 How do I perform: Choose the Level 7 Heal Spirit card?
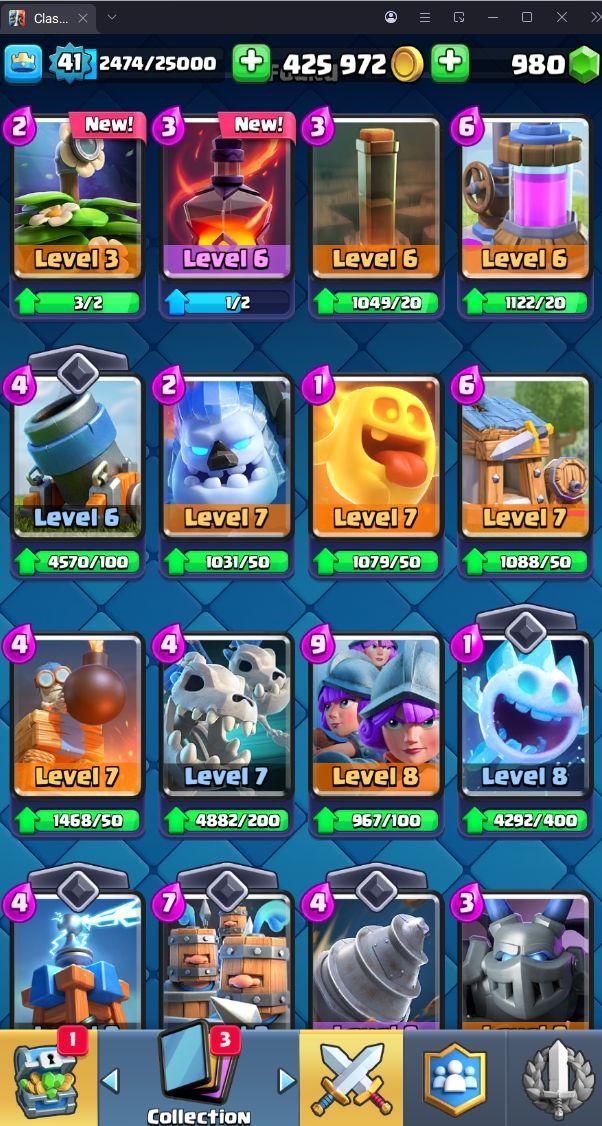375,460
